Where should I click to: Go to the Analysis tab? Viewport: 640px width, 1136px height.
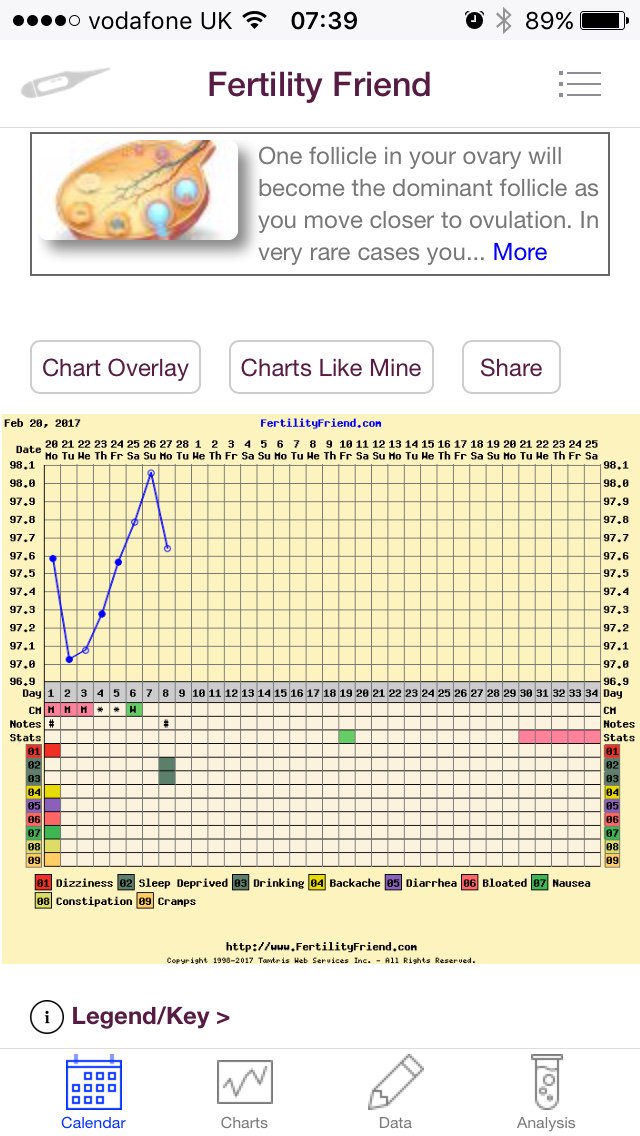point(546,1092)
